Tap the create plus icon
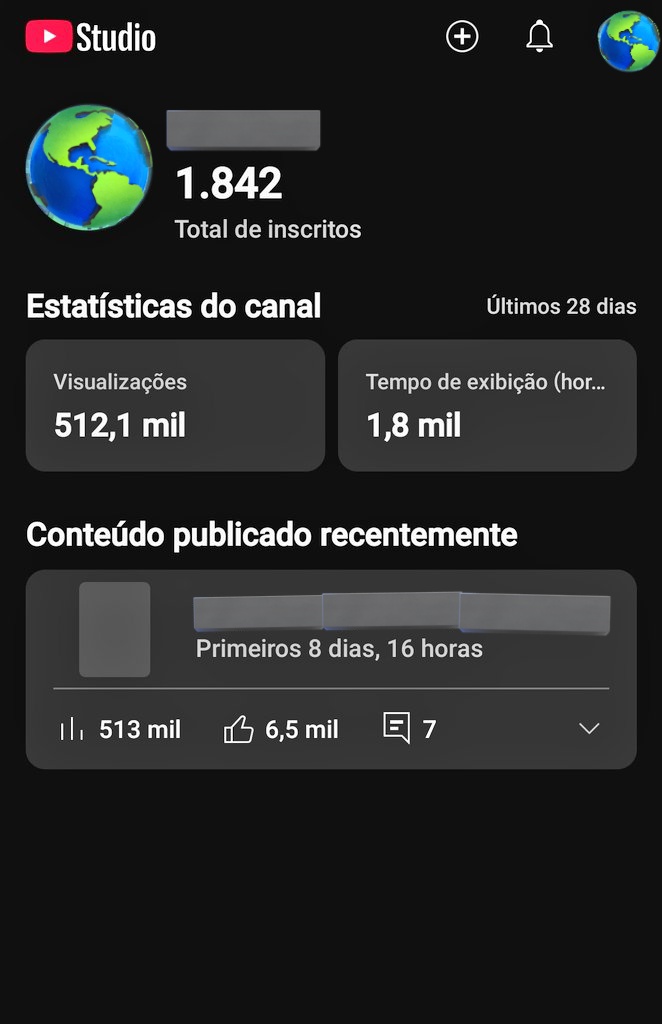 pos(462,38)
